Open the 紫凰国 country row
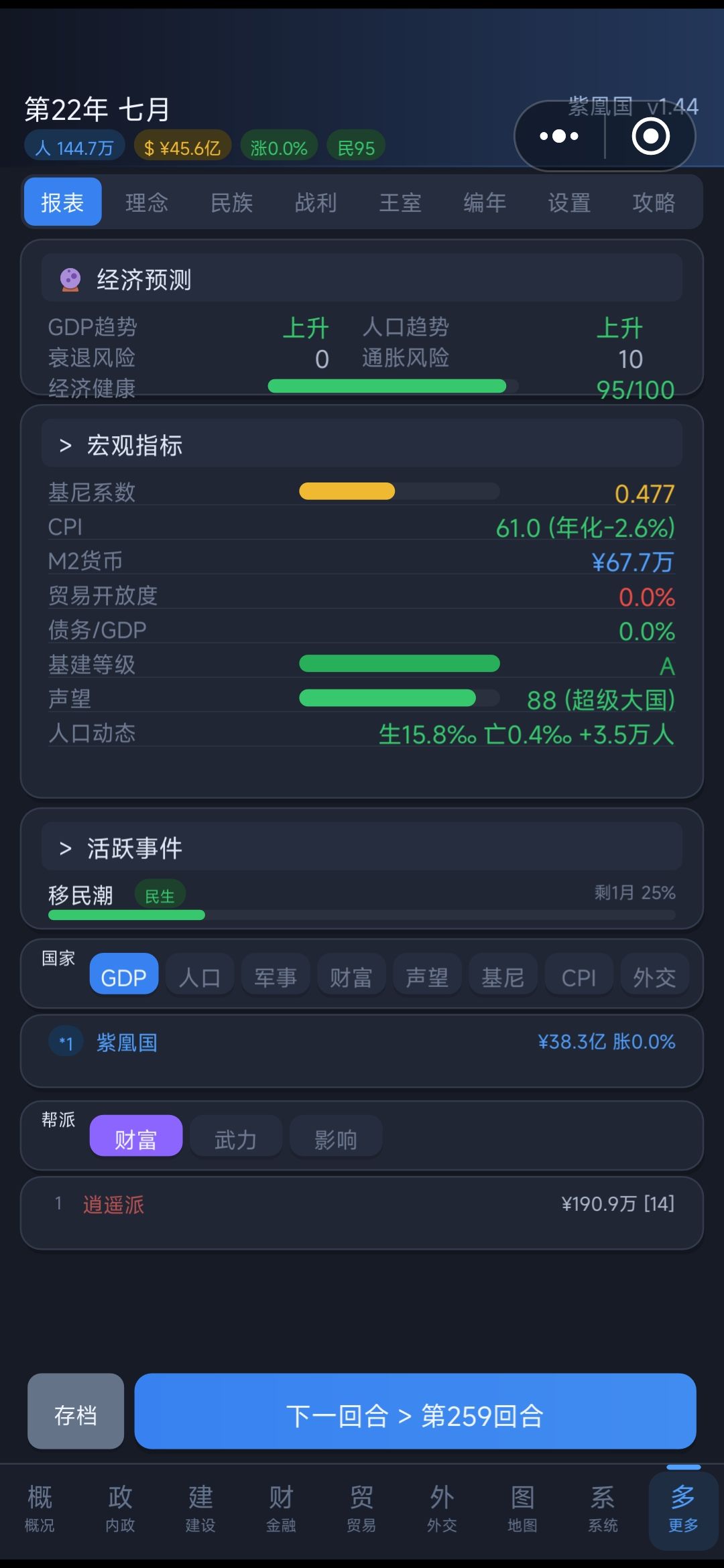724x1568 pixels. 362,1050
